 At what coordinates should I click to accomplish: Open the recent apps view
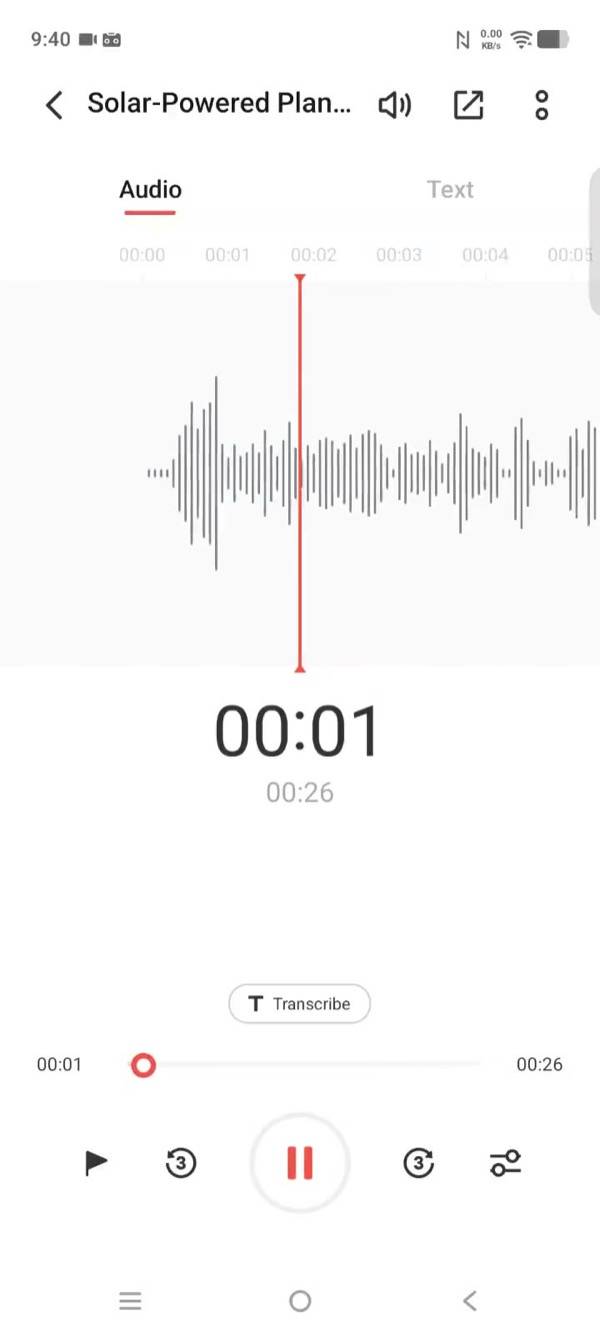click(130, 1300)
